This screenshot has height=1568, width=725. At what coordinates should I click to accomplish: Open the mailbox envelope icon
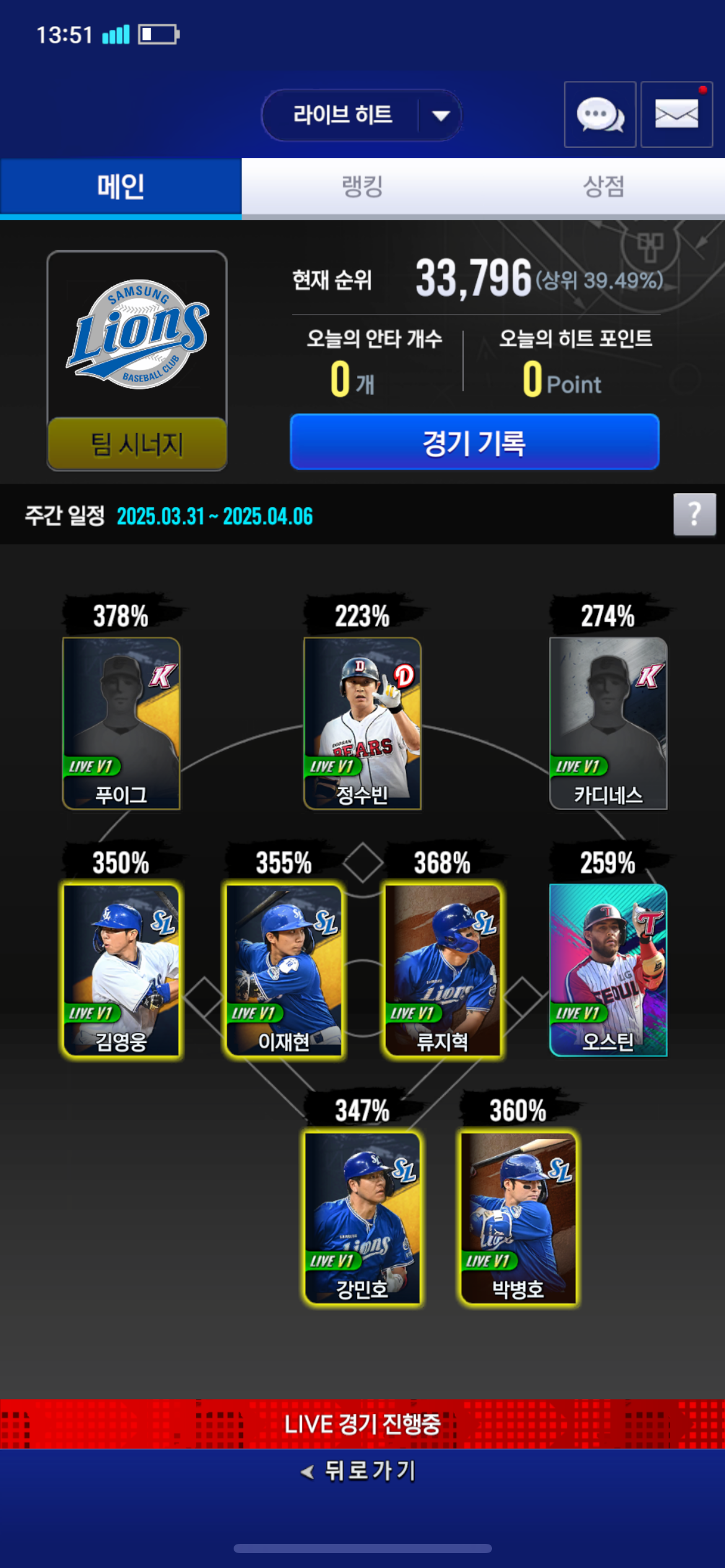pyautogui.click(x=676, y=115)
